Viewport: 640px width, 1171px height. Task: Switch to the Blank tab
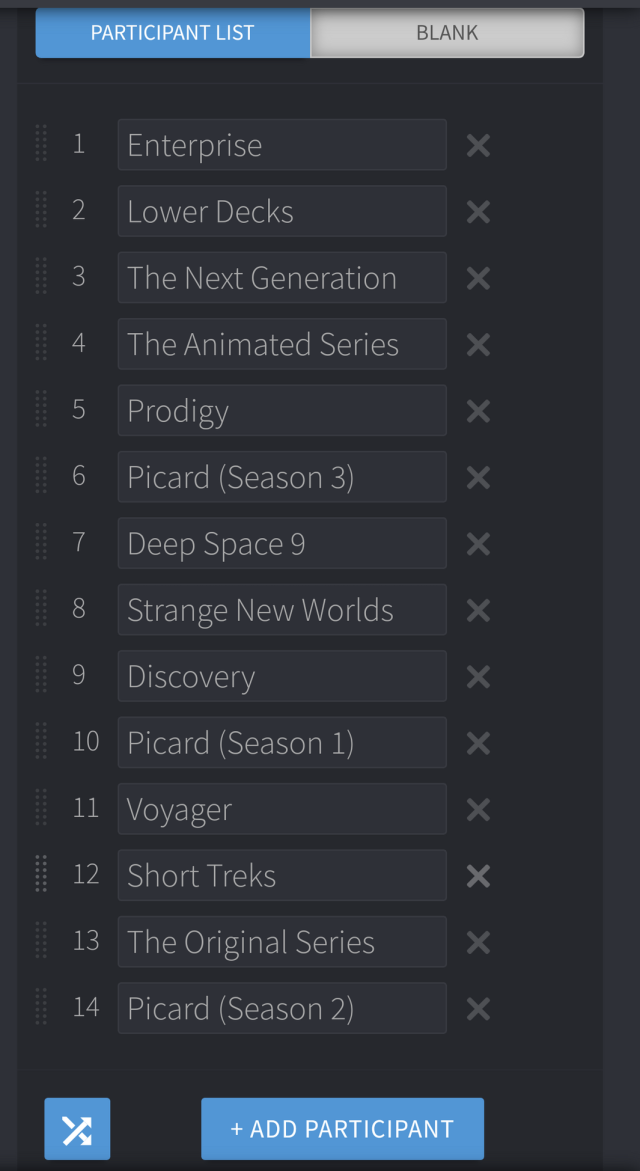(x=447, y=33)
